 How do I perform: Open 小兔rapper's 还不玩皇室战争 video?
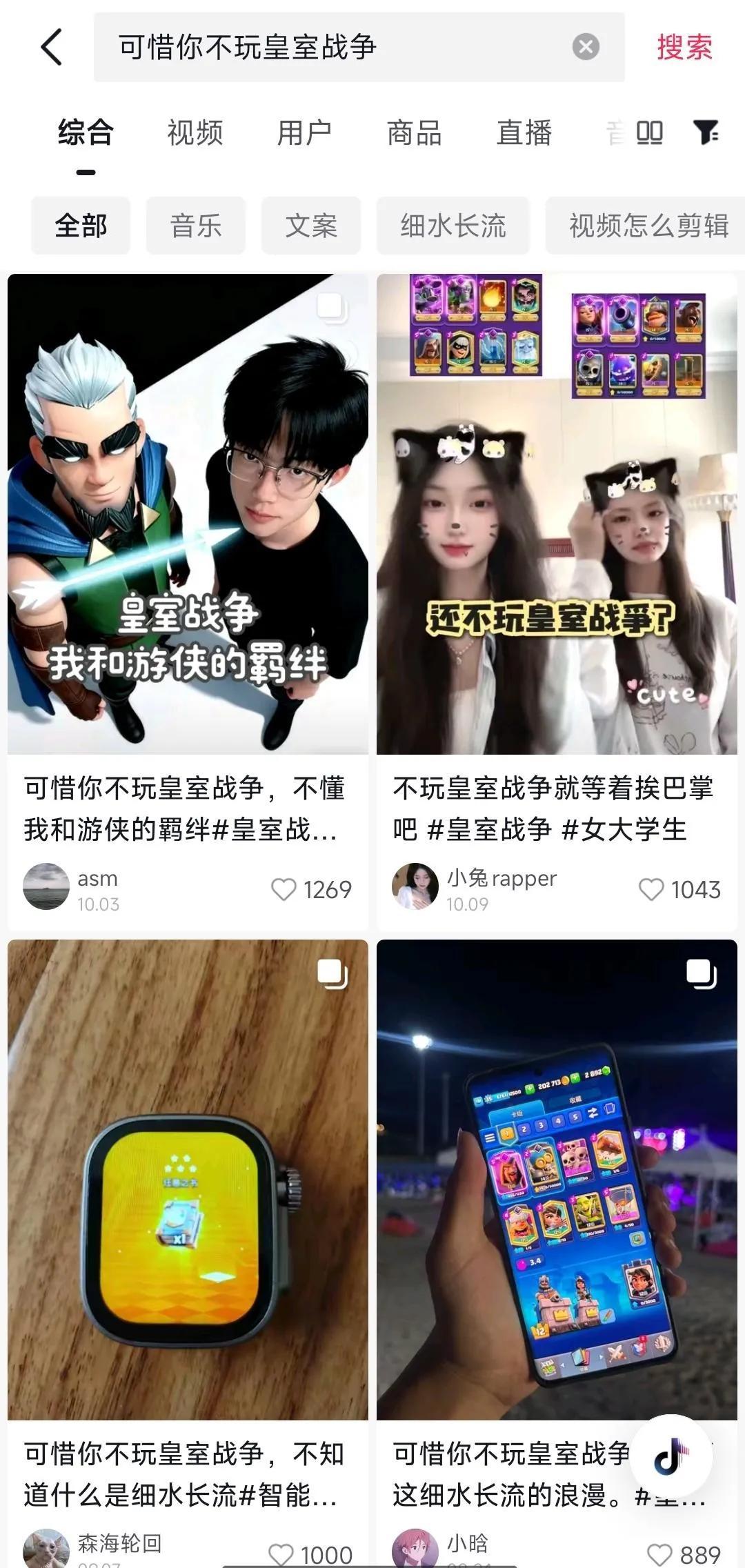[x=557, y=514]
